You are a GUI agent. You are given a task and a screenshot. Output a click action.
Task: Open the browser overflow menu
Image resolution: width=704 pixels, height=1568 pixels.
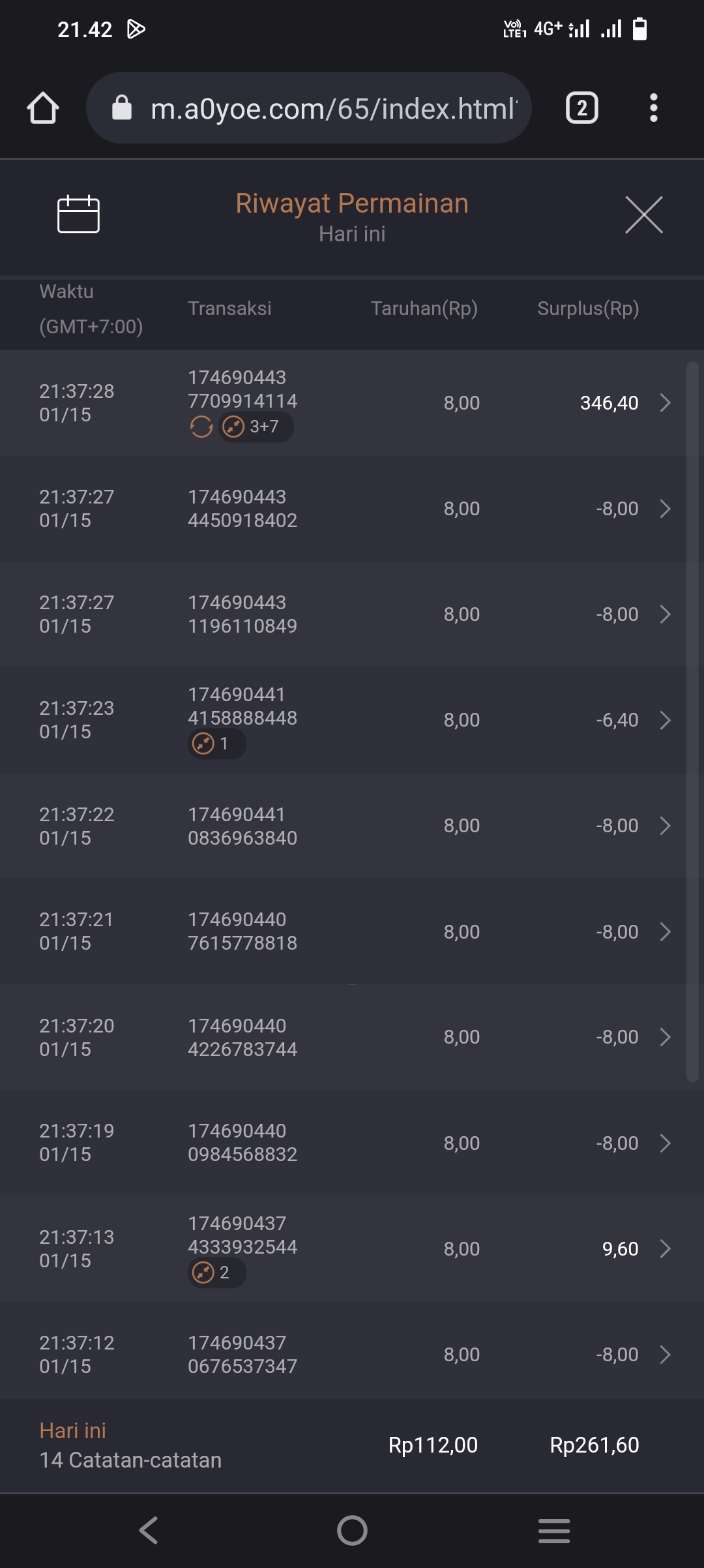pos(653,108)
